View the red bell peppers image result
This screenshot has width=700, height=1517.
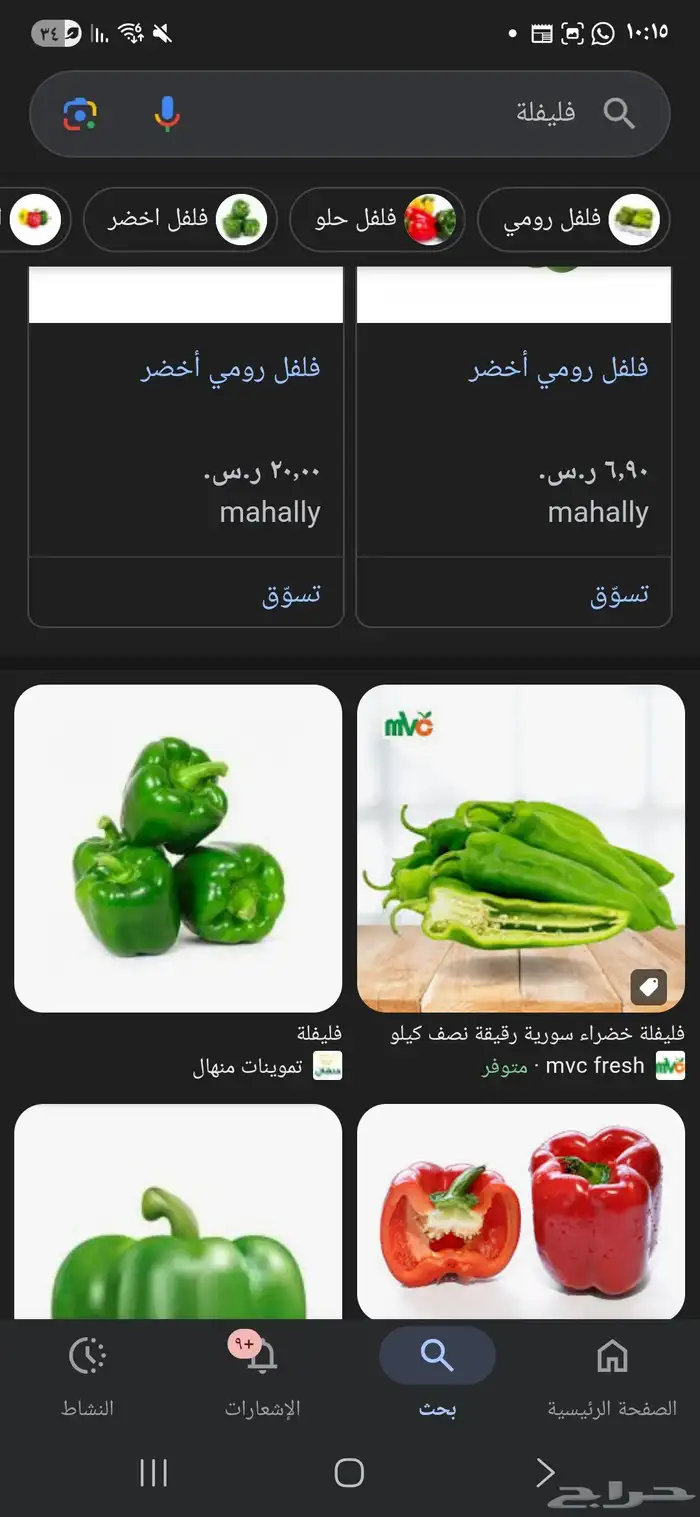click(520, 1210)
